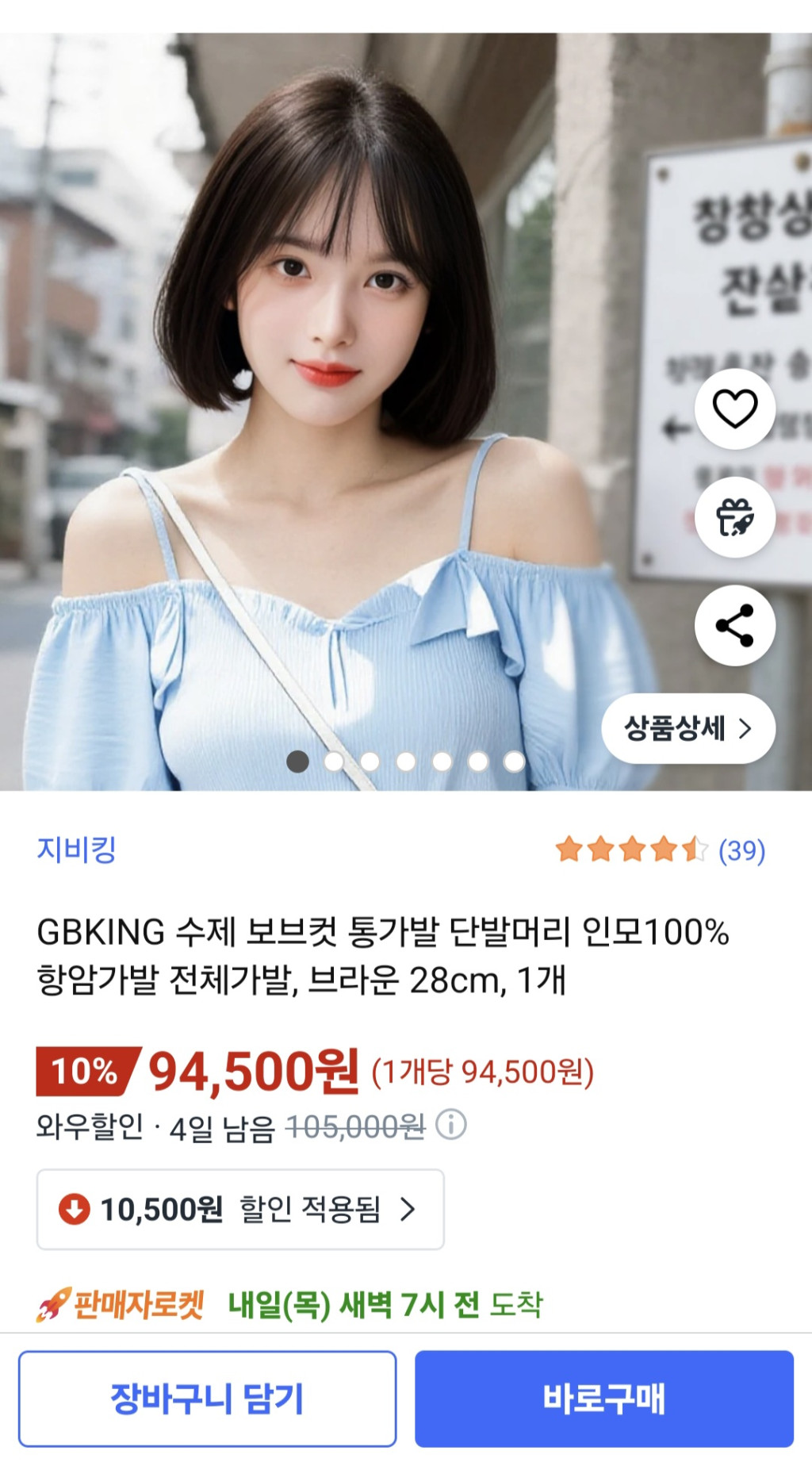Screen dimensions: 812x1462
Task: Show price info next to 105,000원
Action: click(x=451, y=1125)
